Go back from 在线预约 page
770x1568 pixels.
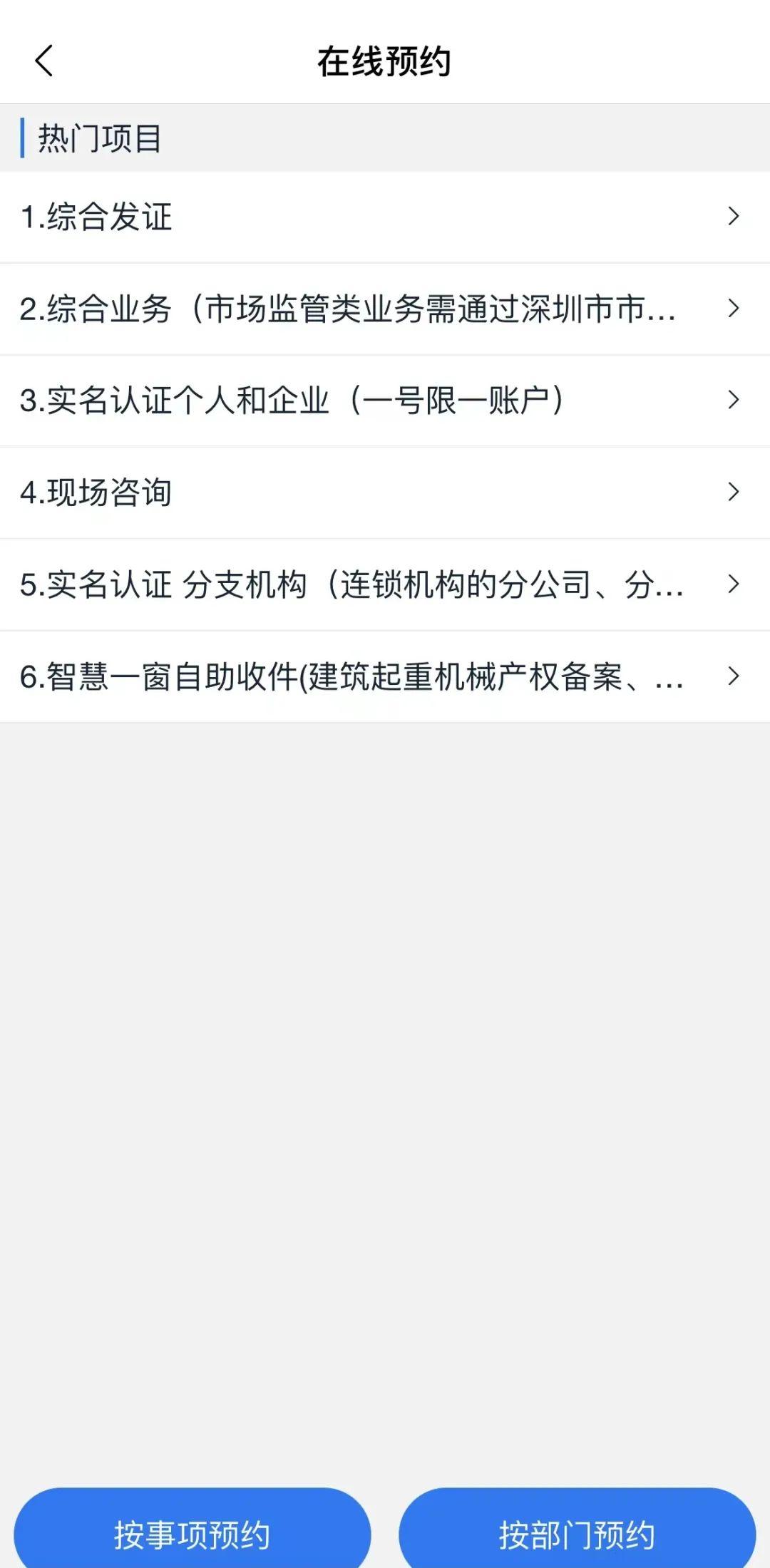click(44, 61)
